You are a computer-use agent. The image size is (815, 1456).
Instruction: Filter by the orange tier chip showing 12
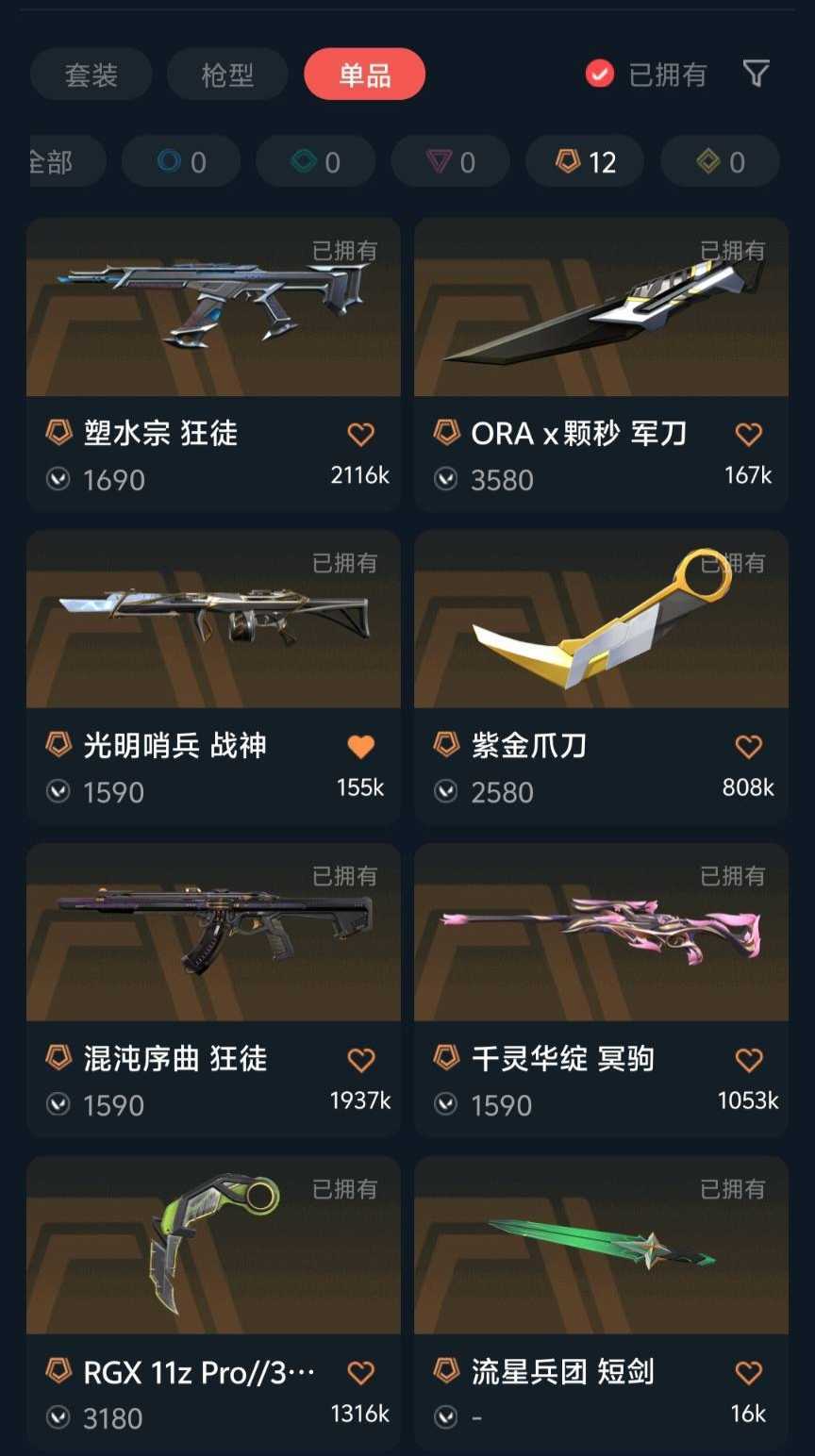click(x=585, y=162)
